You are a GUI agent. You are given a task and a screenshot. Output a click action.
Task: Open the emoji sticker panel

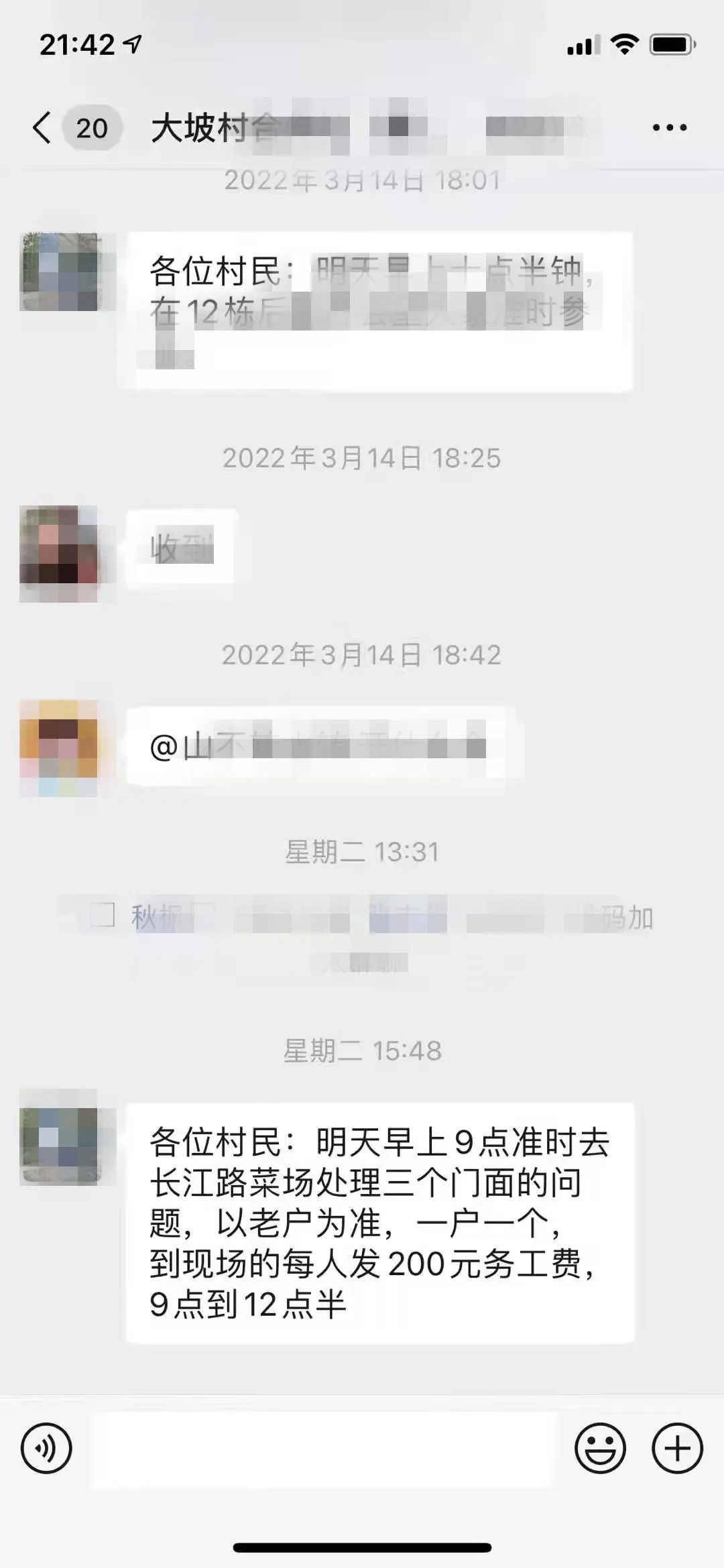pos(600,1448)
